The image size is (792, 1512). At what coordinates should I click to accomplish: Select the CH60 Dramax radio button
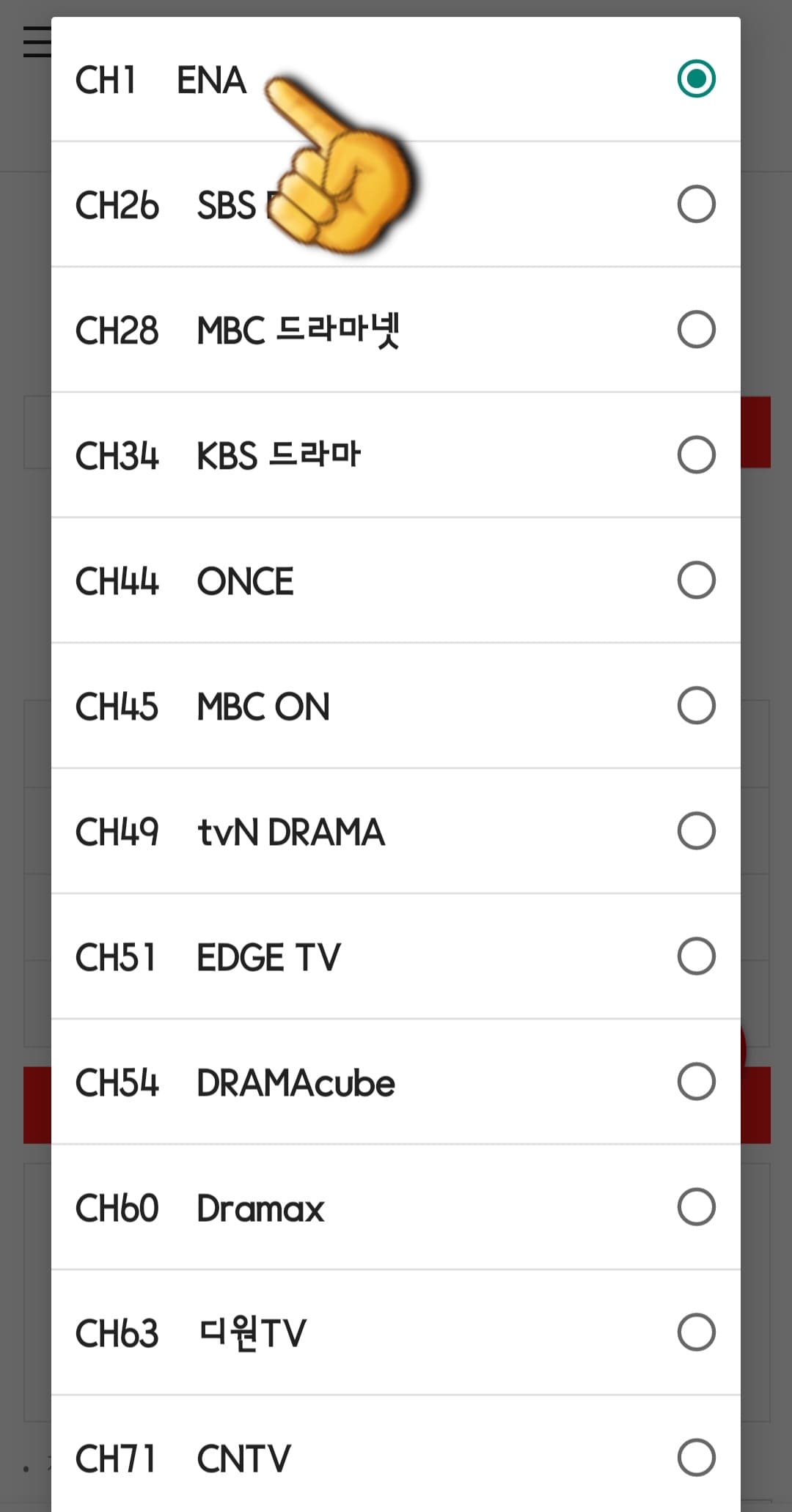696,1208
